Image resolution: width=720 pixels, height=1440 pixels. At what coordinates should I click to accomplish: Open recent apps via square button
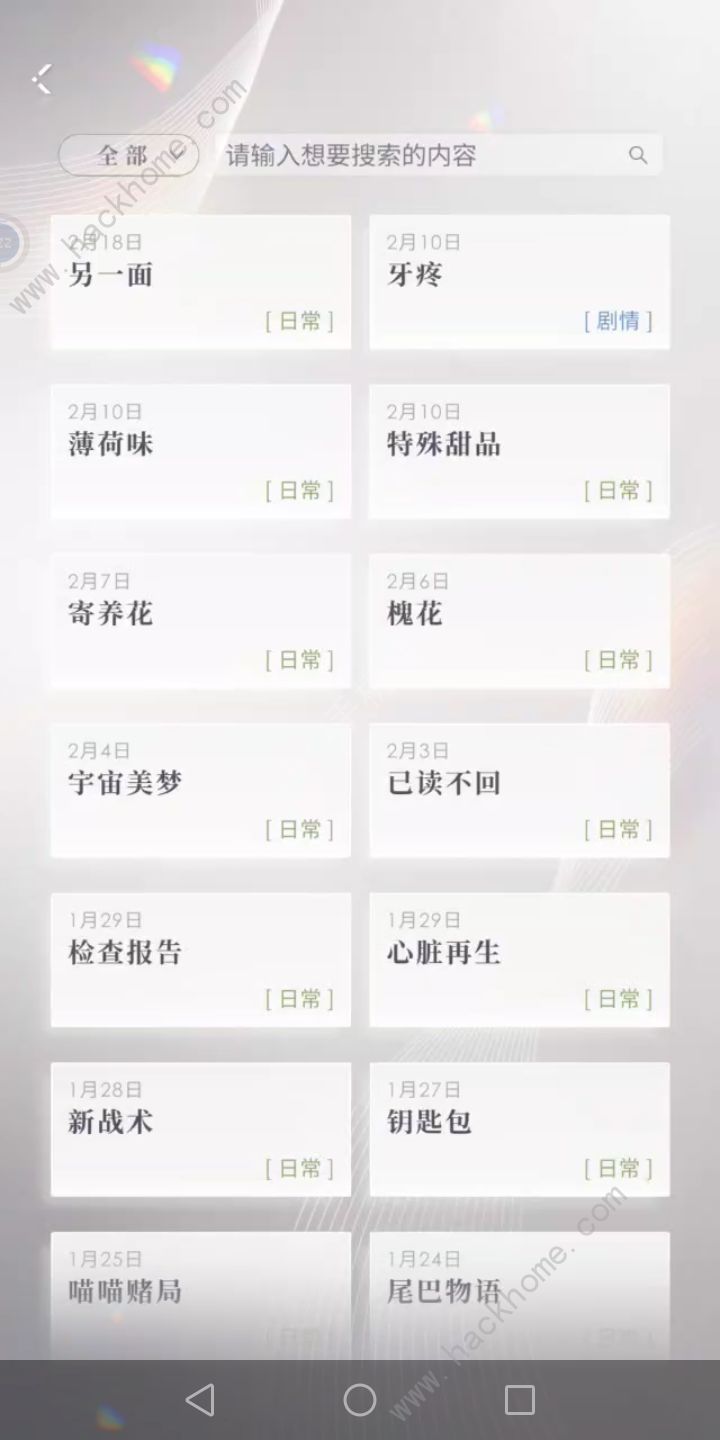519,1400
